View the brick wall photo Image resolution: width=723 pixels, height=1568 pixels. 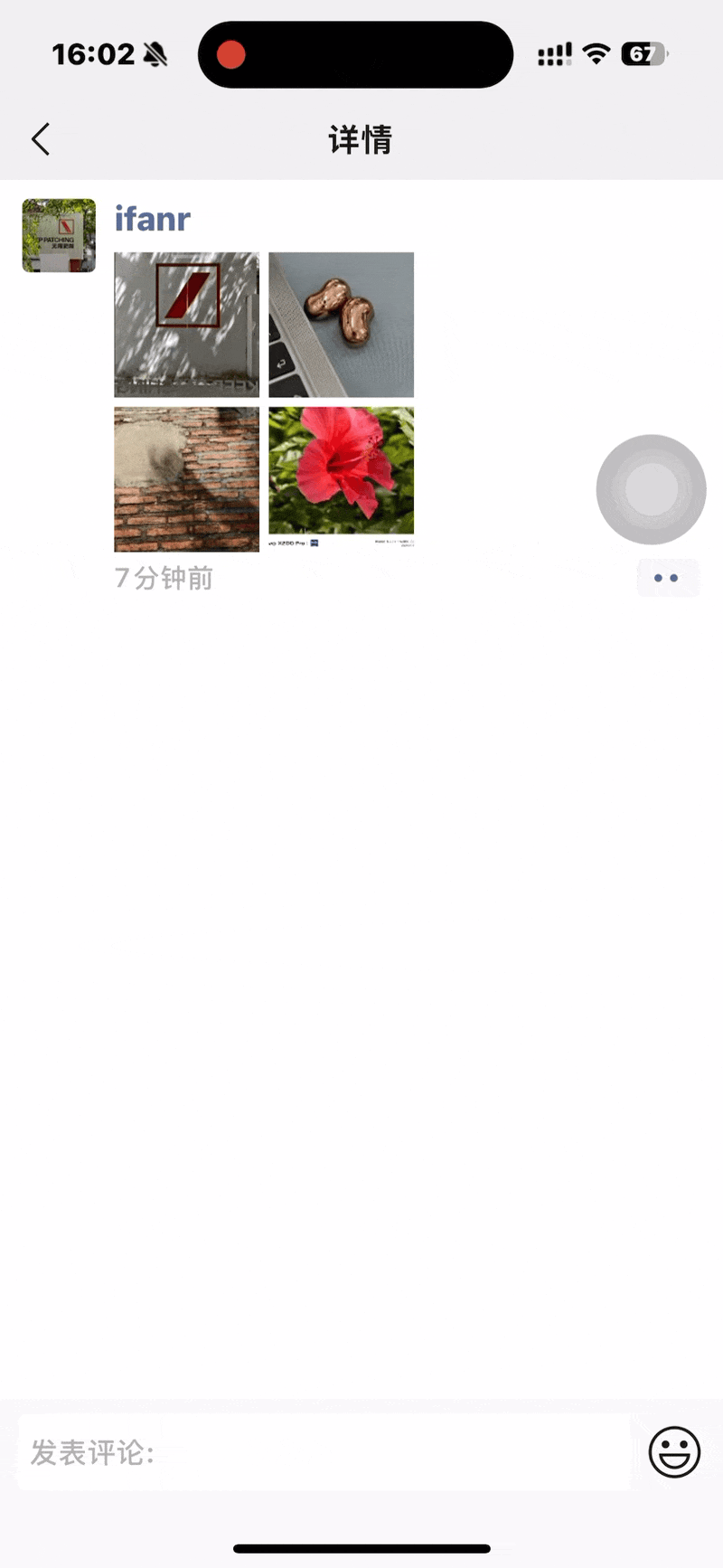pos(186,479)
